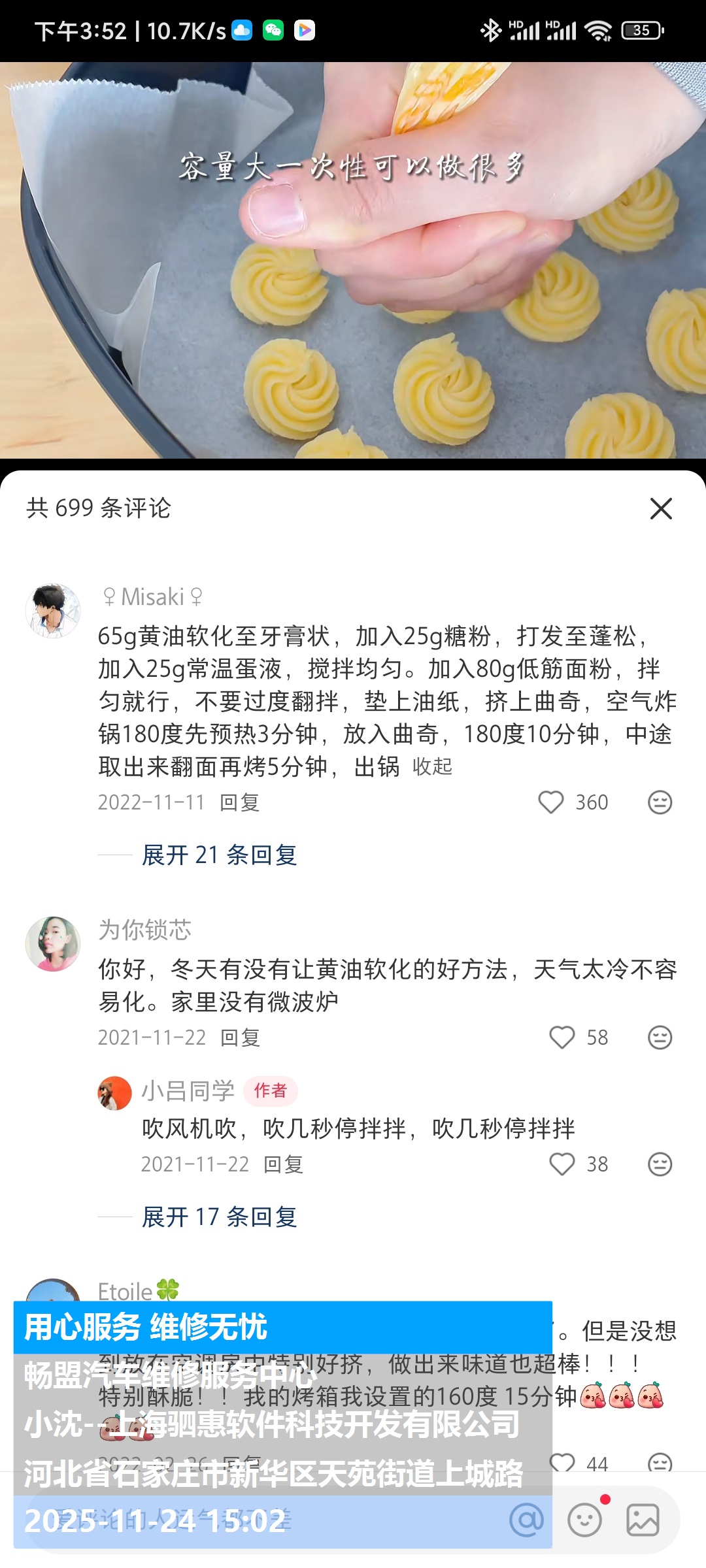Expand 17 replies under 为你锁芯's comment
The width and height of the screenshot is (706, 1568).
(x=220, y=1217)
